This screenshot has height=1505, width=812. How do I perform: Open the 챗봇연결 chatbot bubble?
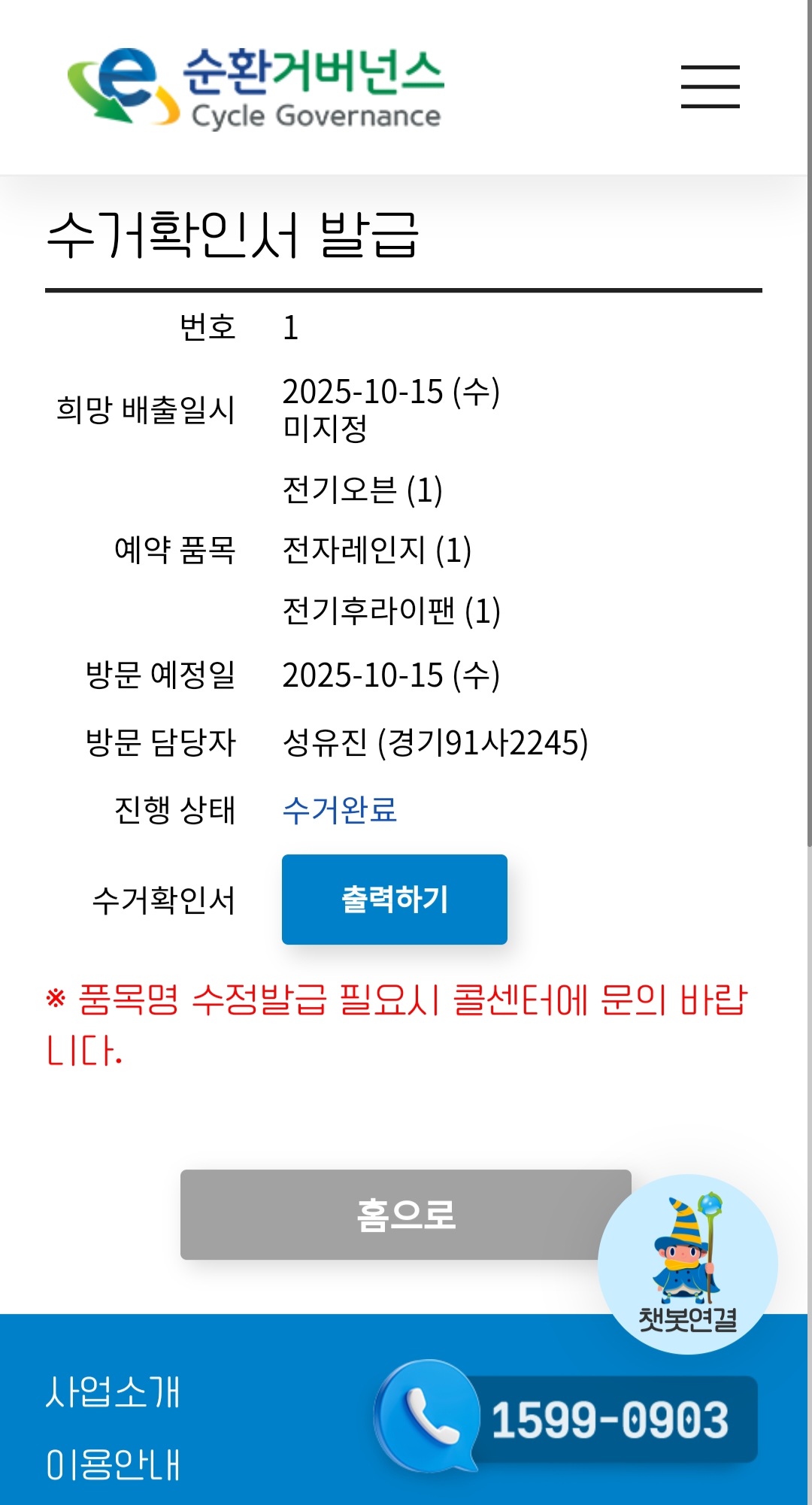click(688, 1264)
